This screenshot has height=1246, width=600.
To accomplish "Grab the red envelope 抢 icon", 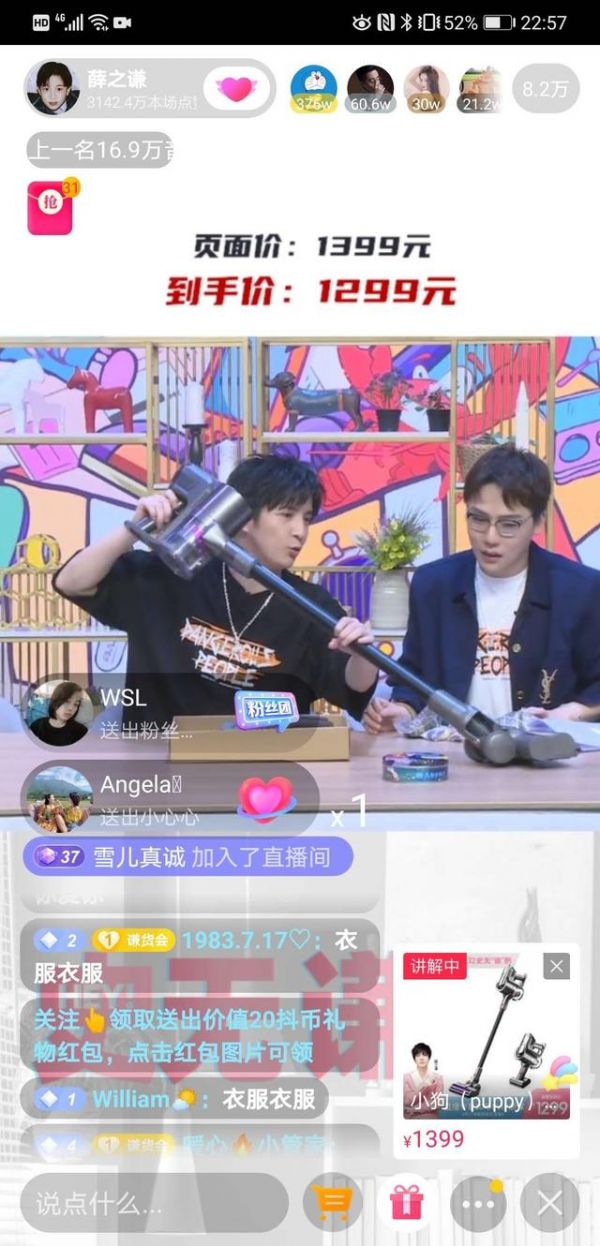I will [50, 207].
